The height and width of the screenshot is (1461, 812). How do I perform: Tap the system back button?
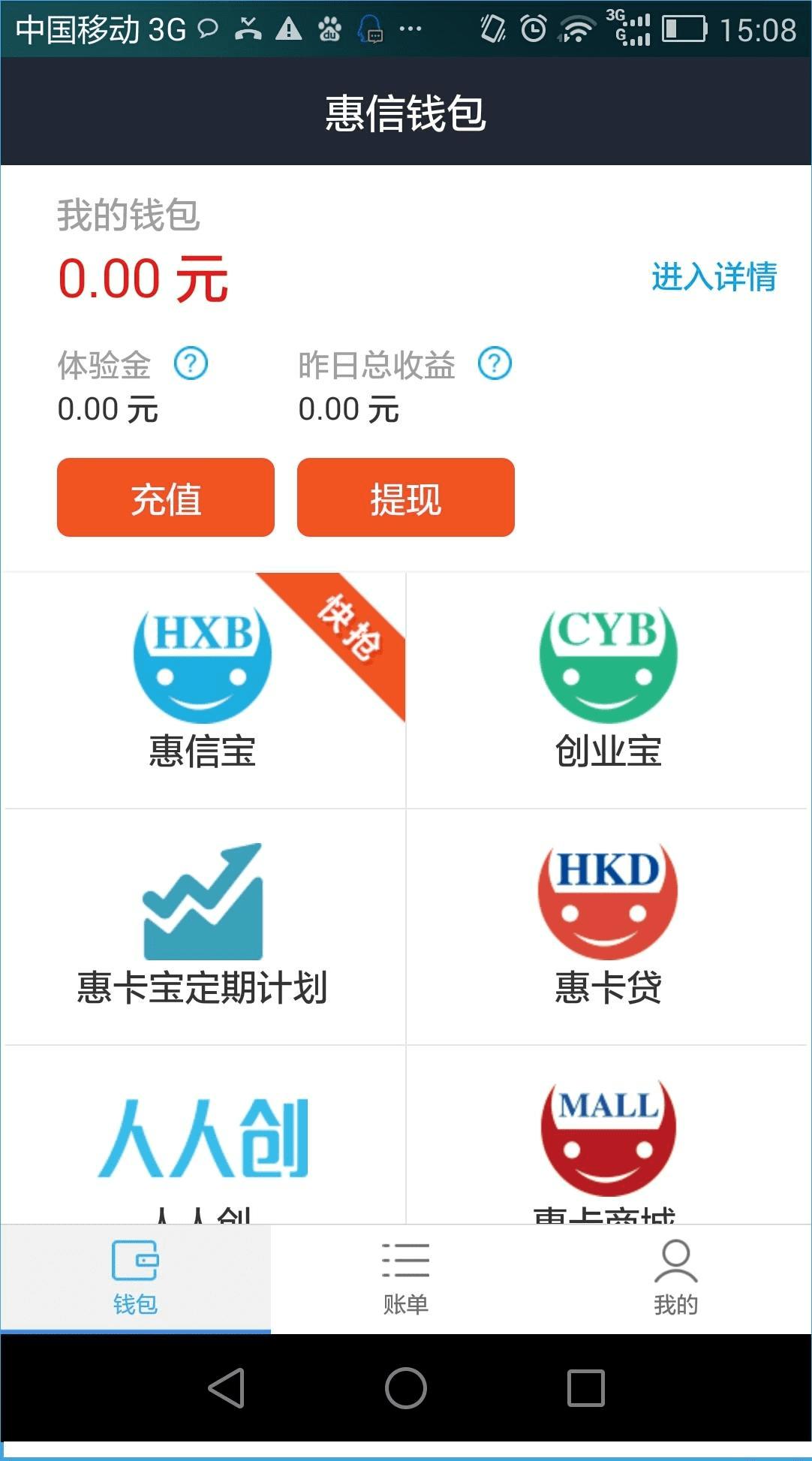[226, 1387]
